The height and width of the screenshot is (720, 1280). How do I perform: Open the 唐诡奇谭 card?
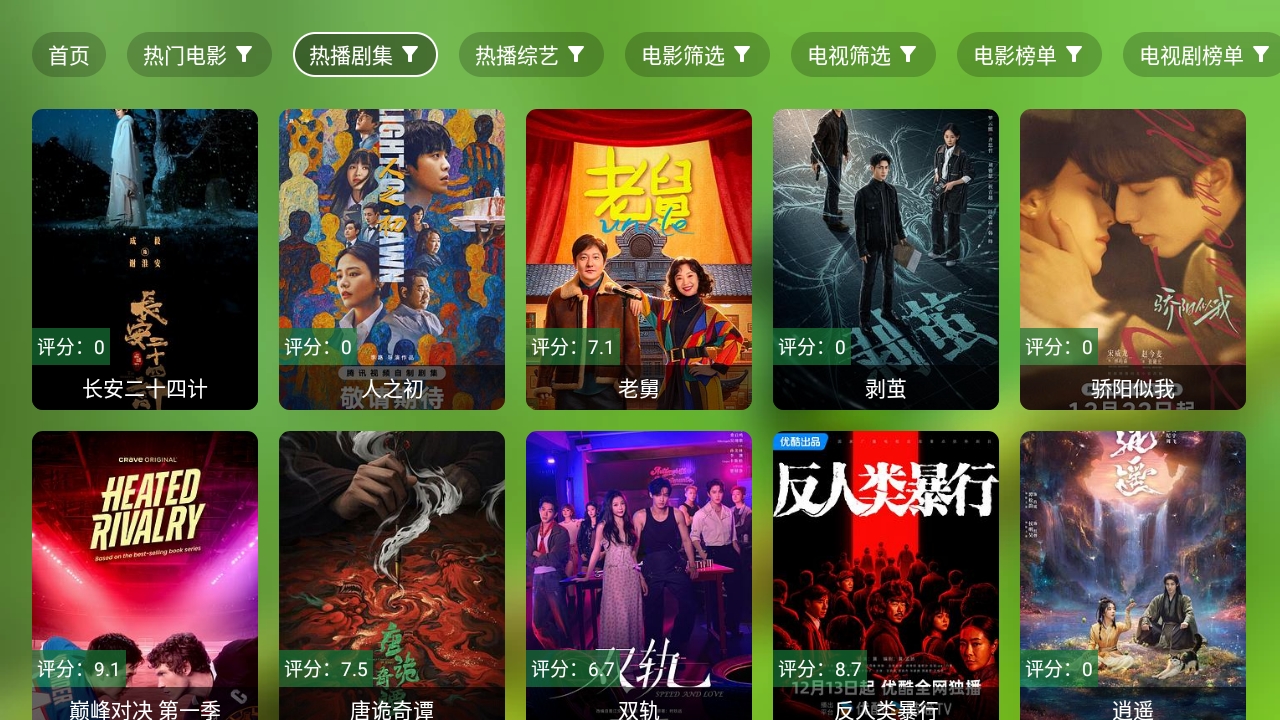click(x=392, y=575)
